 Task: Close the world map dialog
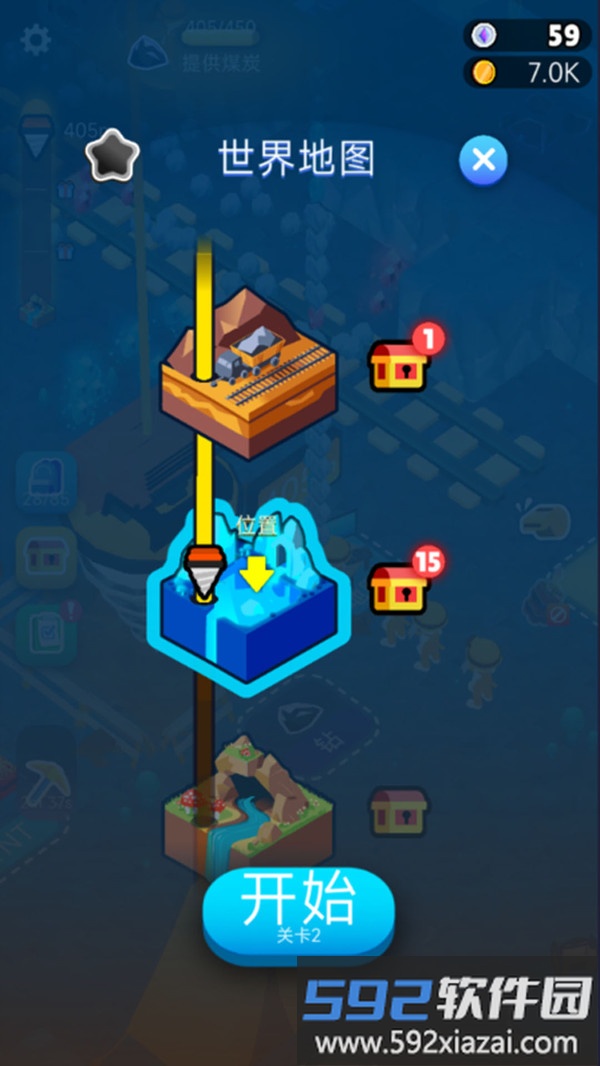(x=484, y=160)
